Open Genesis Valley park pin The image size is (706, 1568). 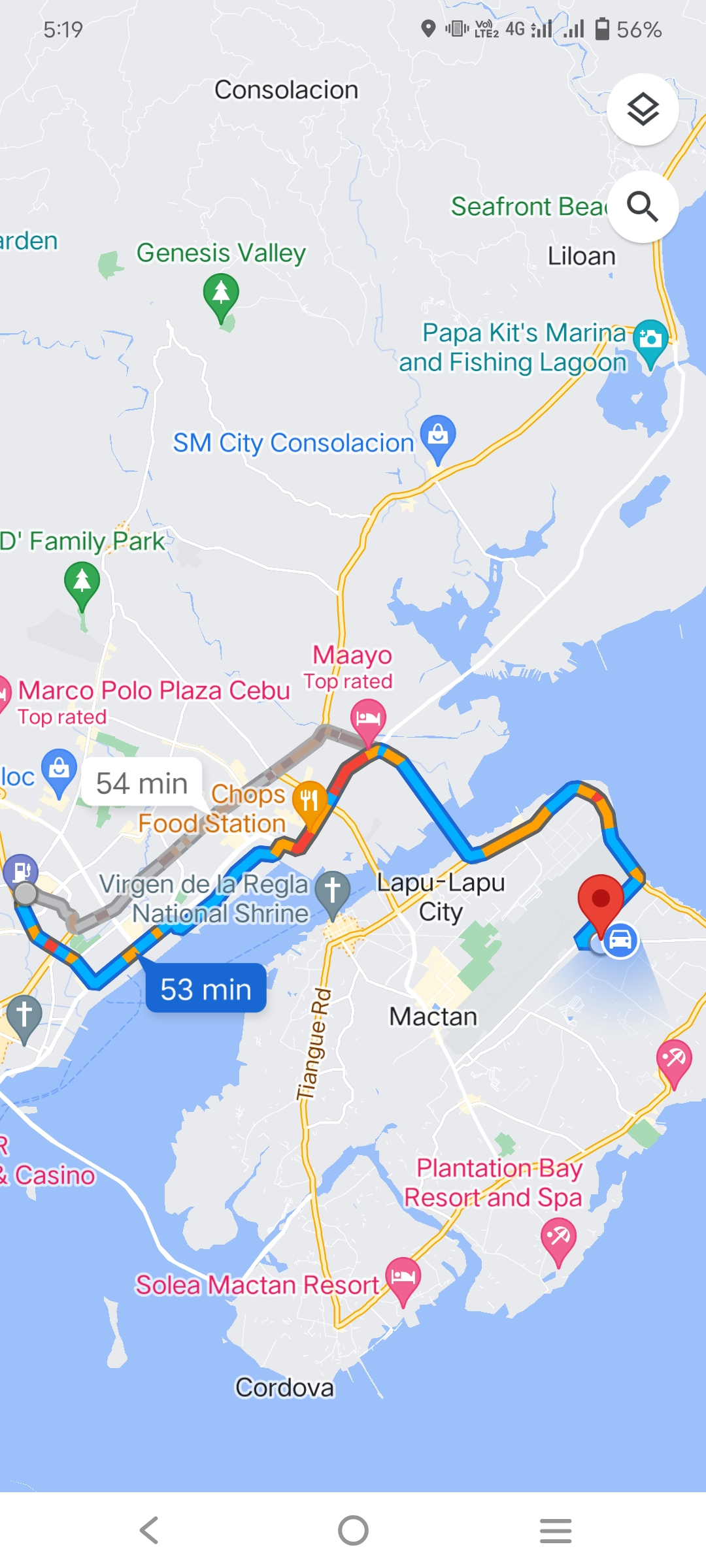pos(221,294)
